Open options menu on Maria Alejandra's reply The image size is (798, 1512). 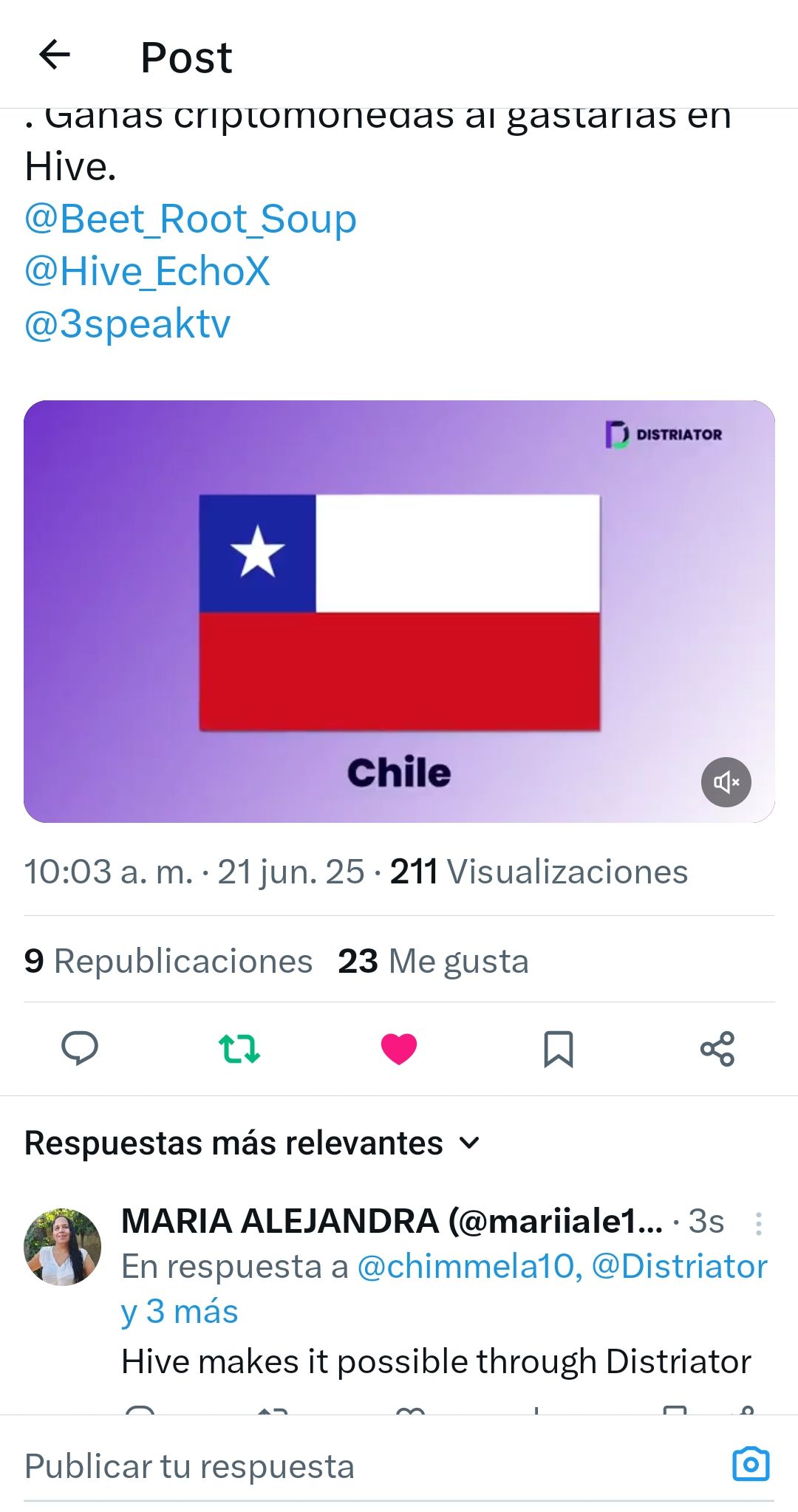(x=758, y=1224)
